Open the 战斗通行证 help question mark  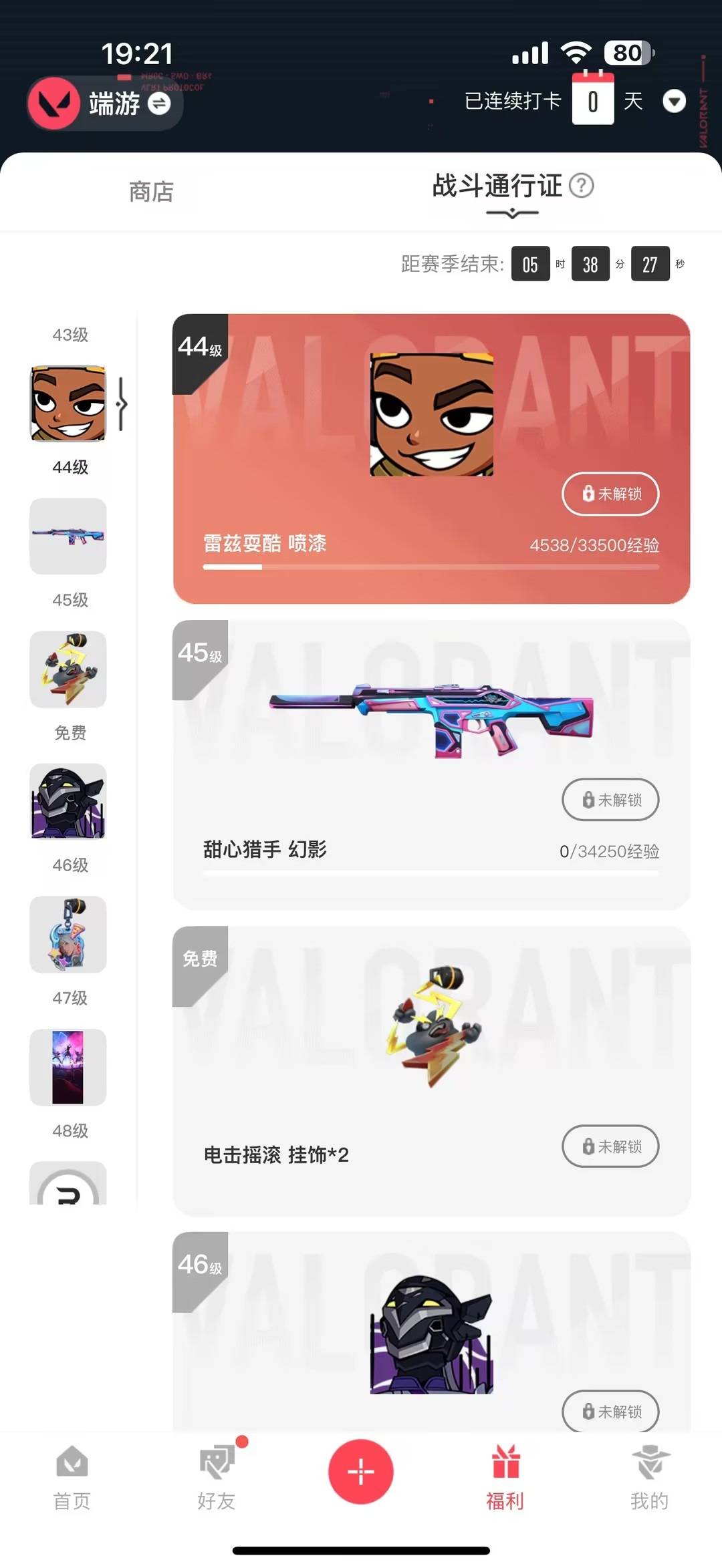coord(581,186)
